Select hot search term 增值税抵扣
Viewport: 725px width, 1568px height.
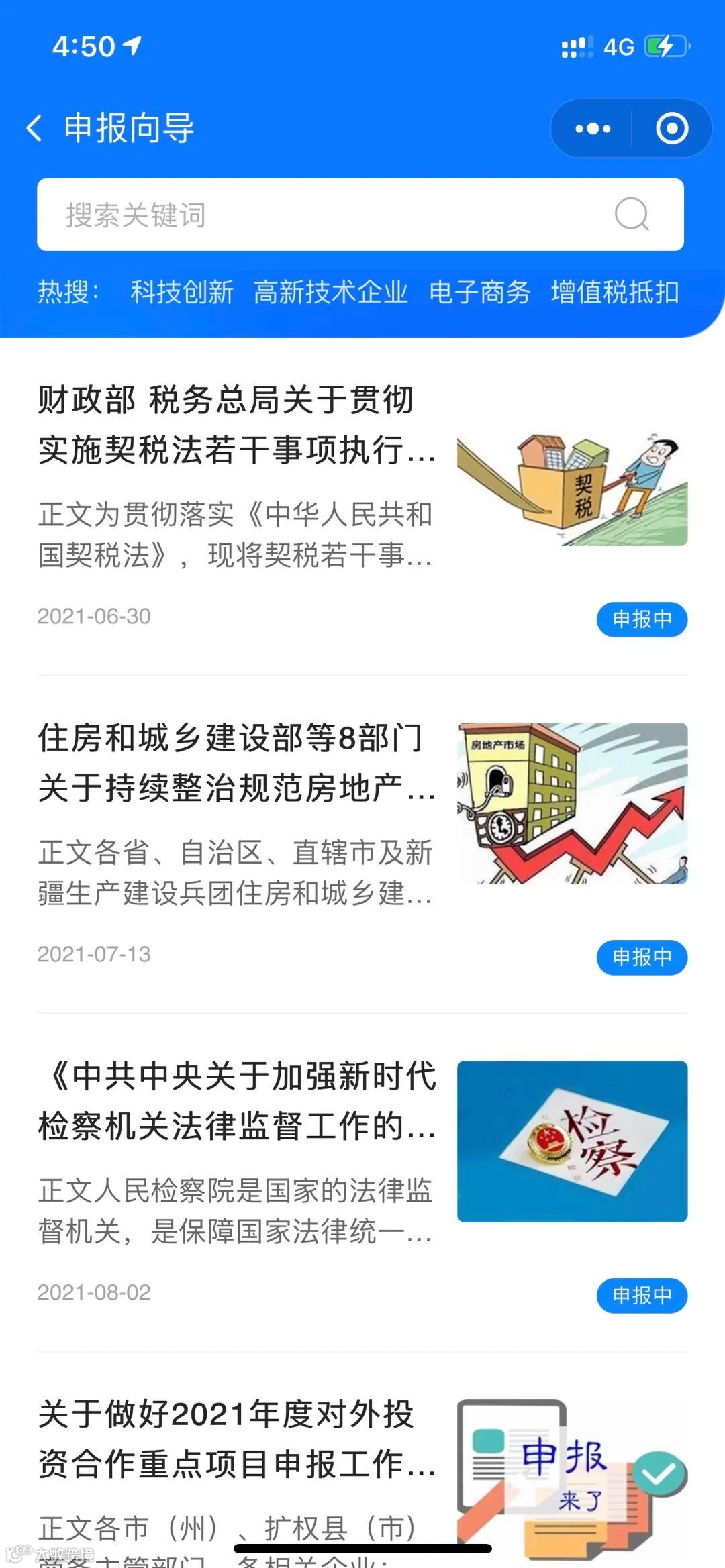coord(614,293)
